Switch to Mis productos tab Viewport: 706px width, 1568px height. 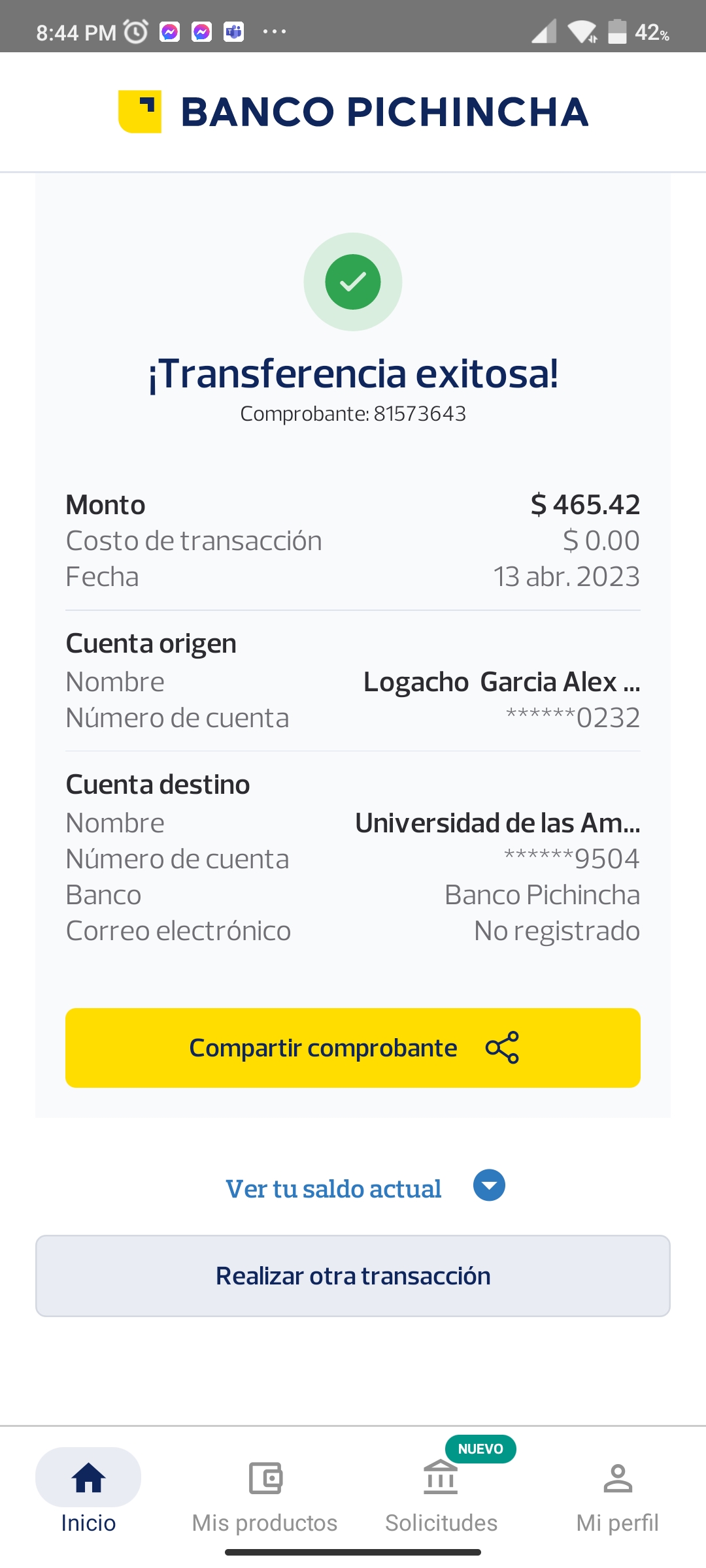[265, 1492]
